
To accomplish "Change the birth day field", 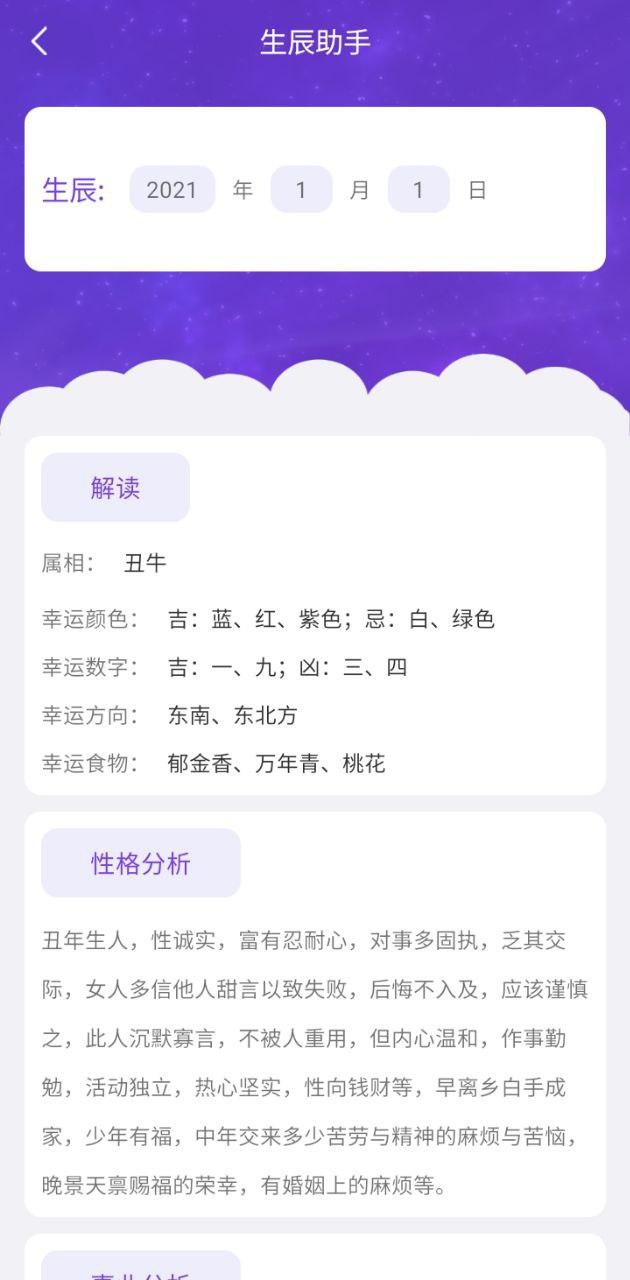I will point(418,190).
